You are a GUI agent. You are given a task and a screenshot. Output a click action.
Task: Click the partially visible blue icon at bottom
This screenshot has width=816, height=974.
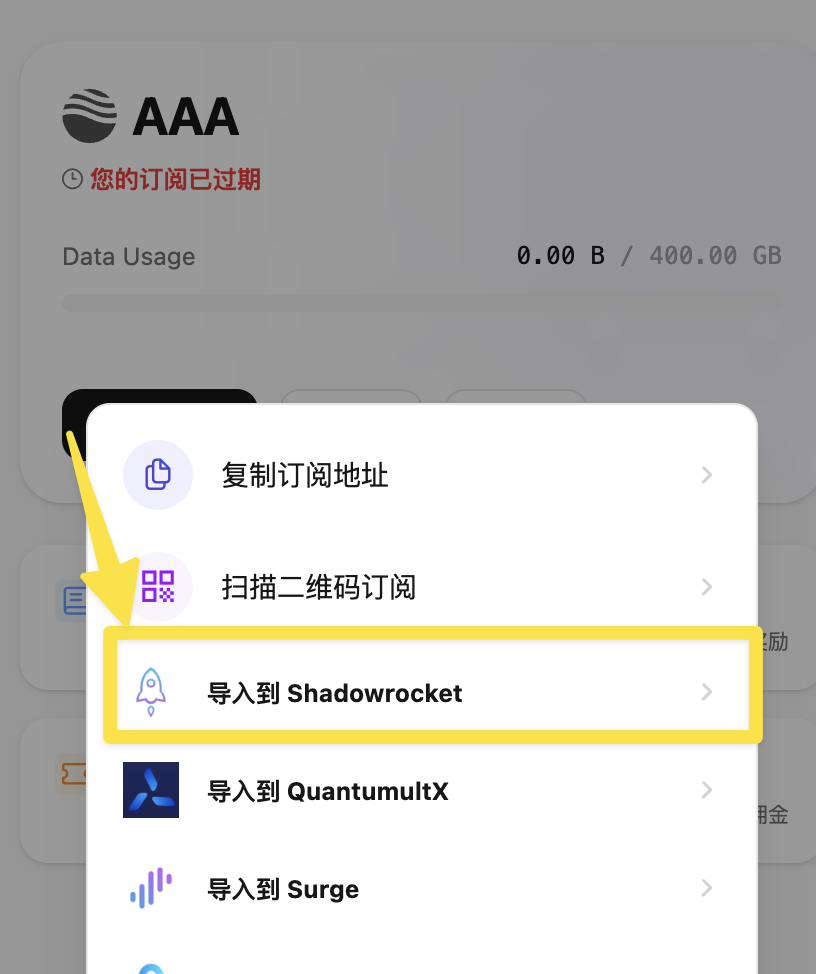point(151,966)
